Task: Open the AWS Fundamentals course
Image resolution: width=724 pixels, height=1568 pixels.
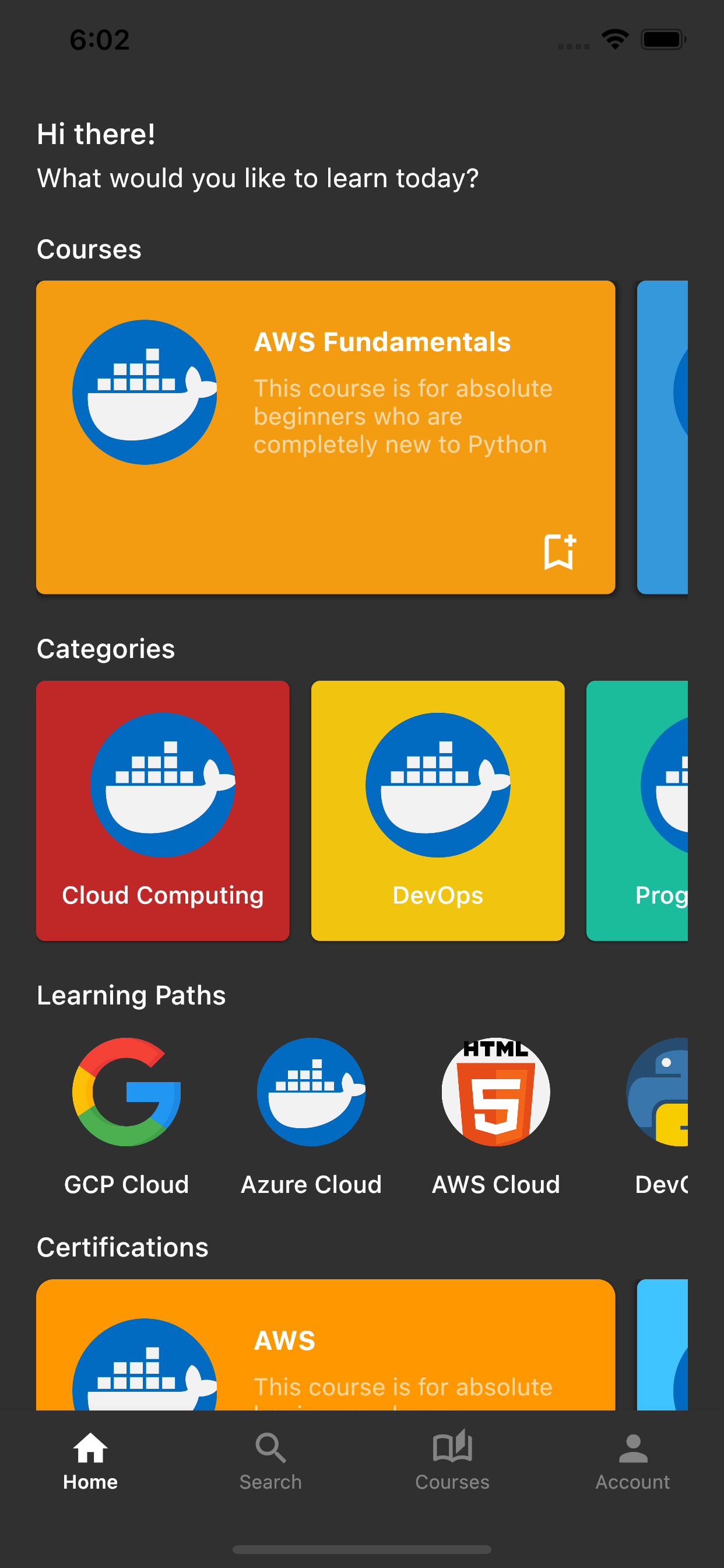Action: click(326, 436)
